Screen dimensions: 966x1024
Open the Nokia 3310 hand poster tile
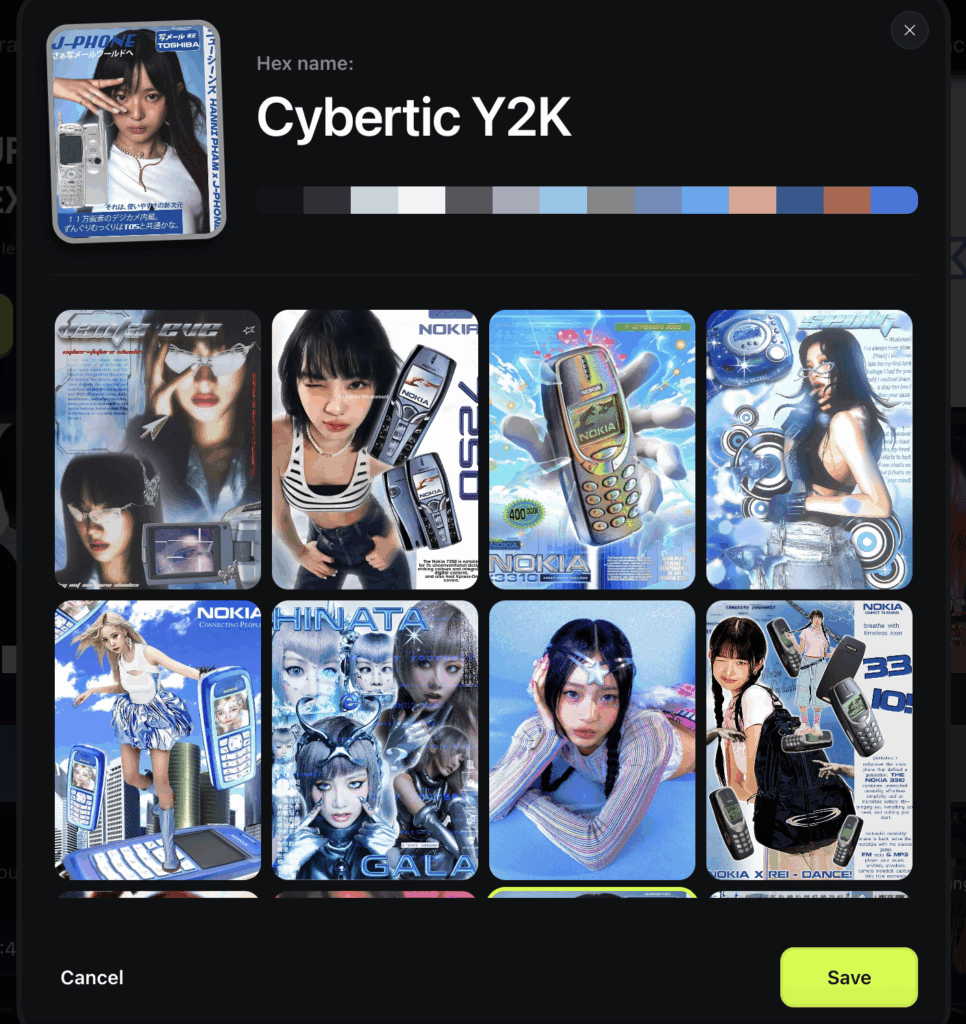click(592, 449)
